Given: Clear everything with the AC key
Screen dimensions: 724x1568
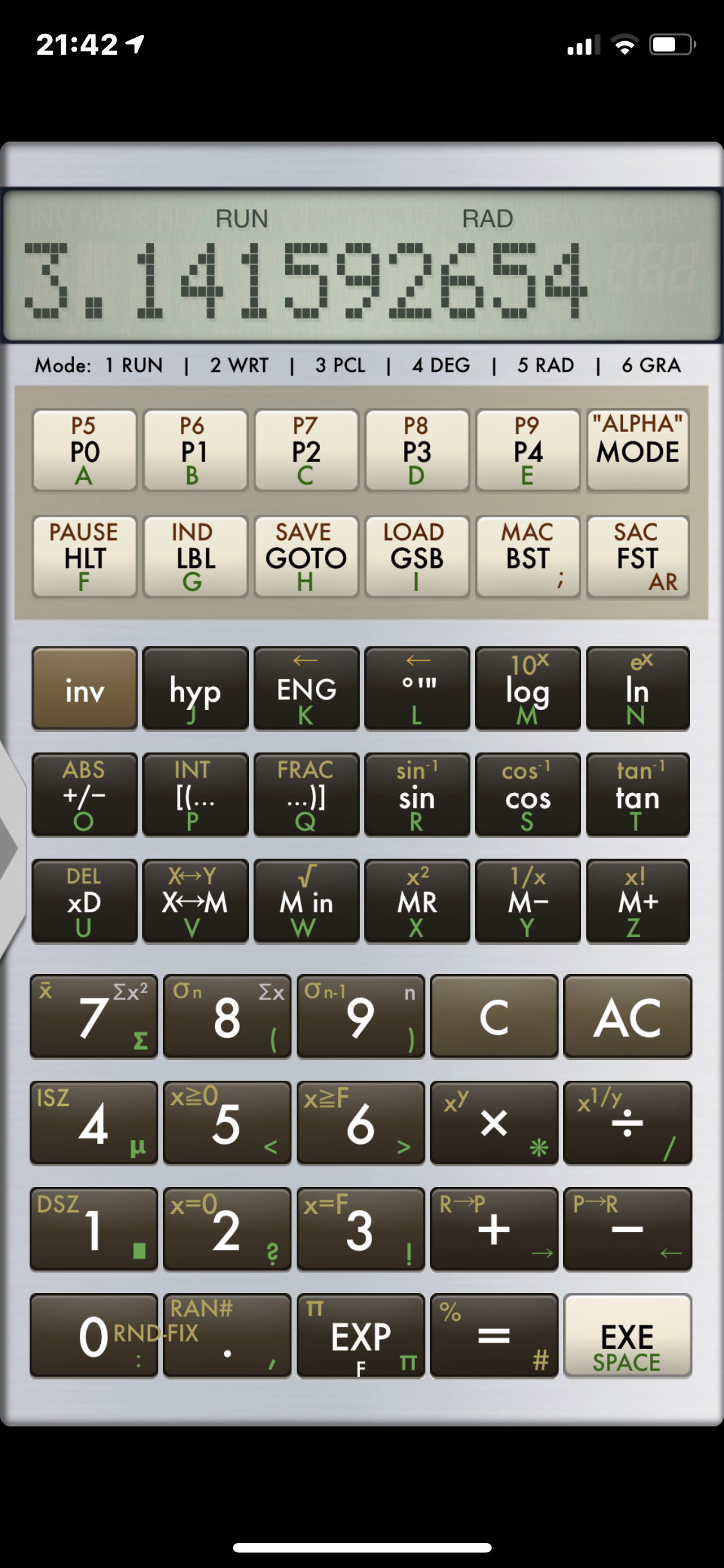Looking at the screenshot, I should pyautogui.click(x=627, y=1016).
